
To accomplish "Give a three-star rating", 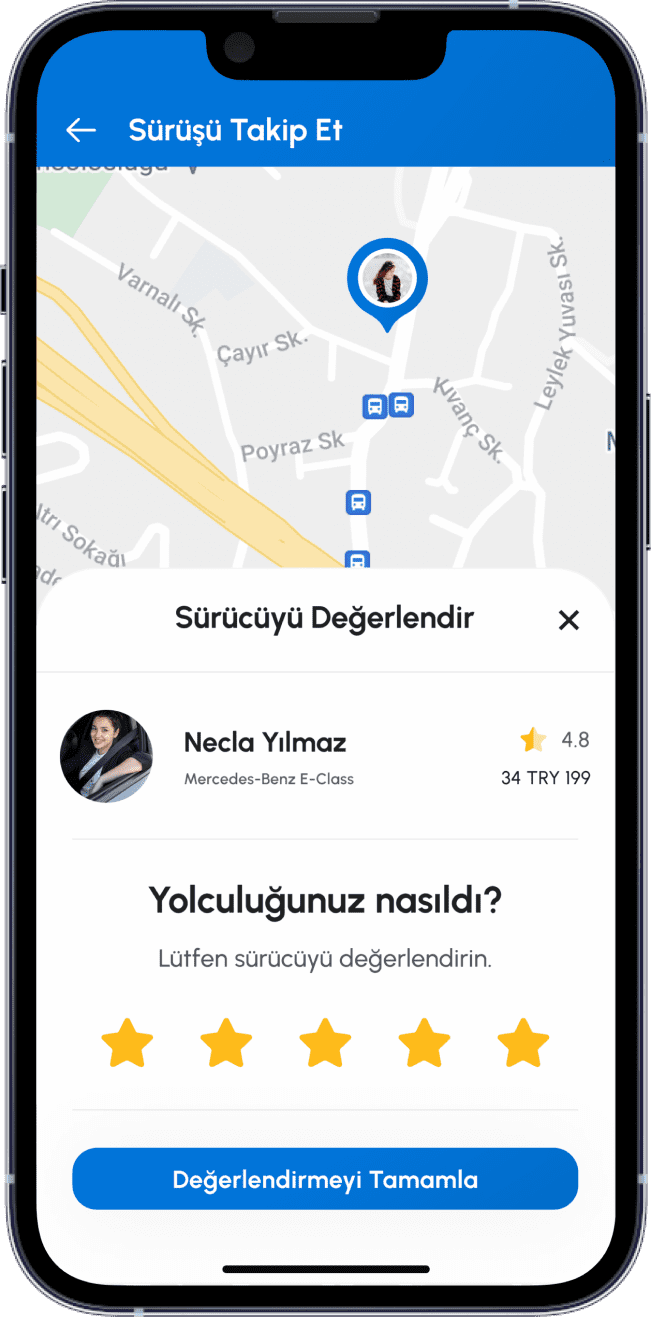I will pyautogui.click(x=325, y=1043).
